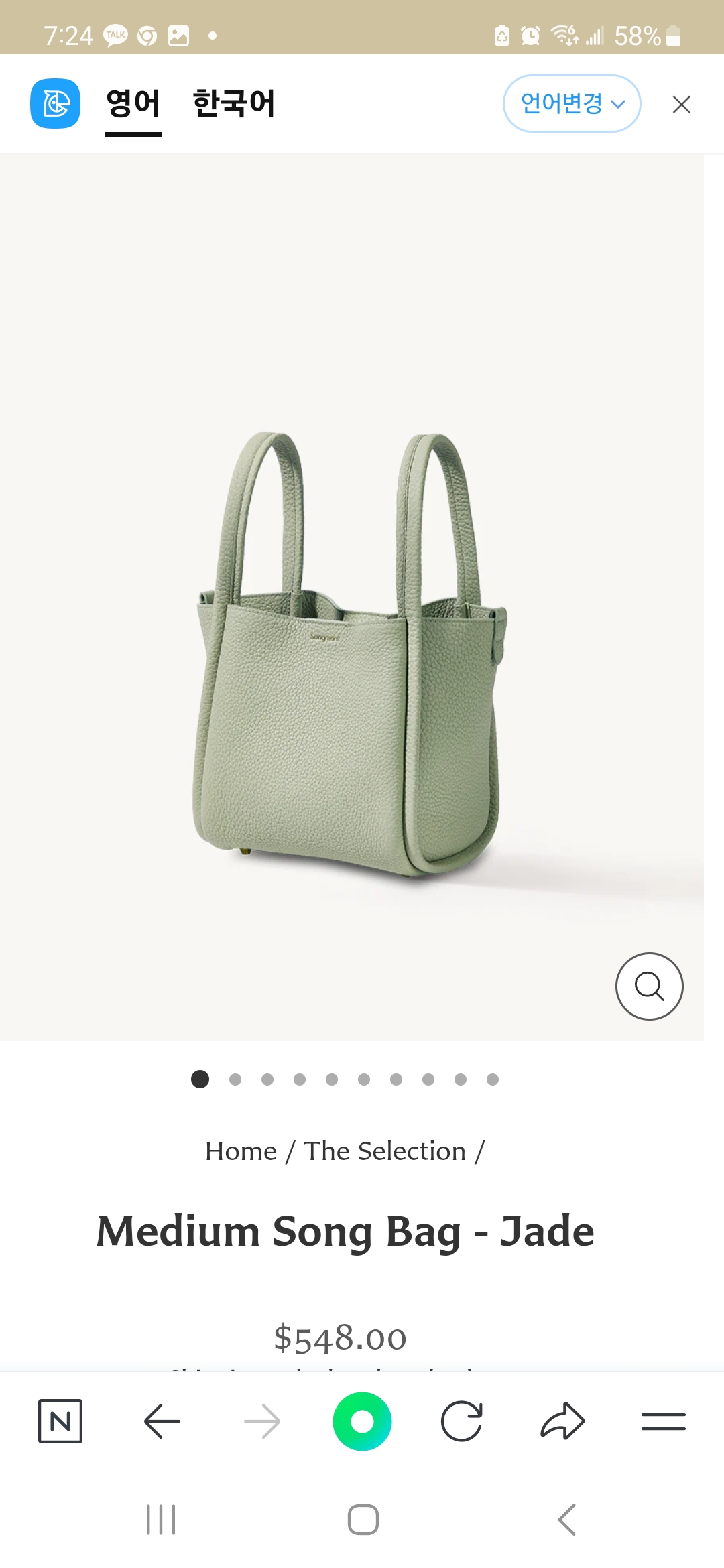Image resolution: width=724 pixels, height=1568 pixels.
Task: Open the Home breadcrumb link
Action: pyautogui.click(x=241, y=1151)
